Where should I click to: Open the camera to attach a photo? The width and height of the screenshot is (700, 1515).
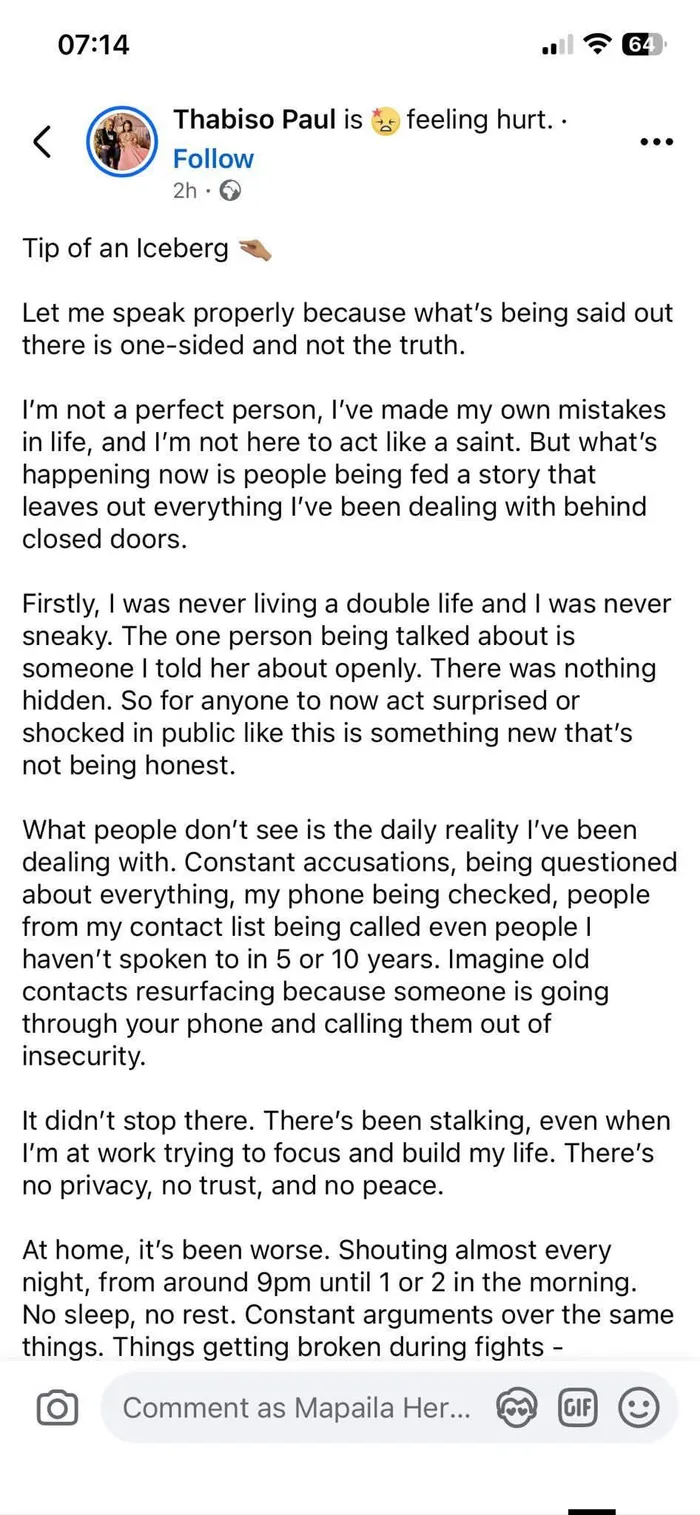[57, 1409]
